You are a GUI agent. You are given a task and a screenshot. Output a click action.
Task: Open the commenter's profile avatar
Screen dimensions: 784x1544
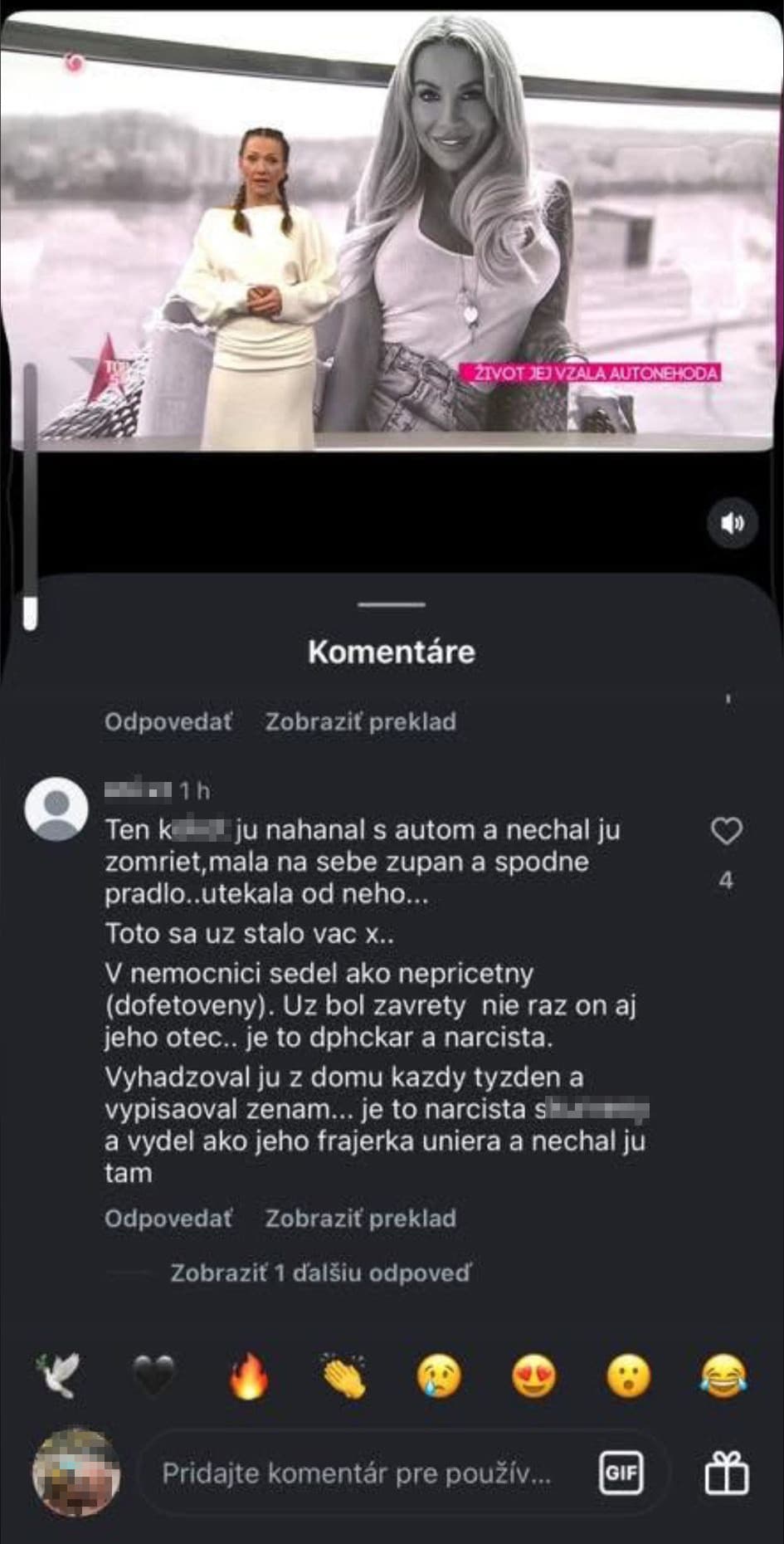[x=56, y=807]
